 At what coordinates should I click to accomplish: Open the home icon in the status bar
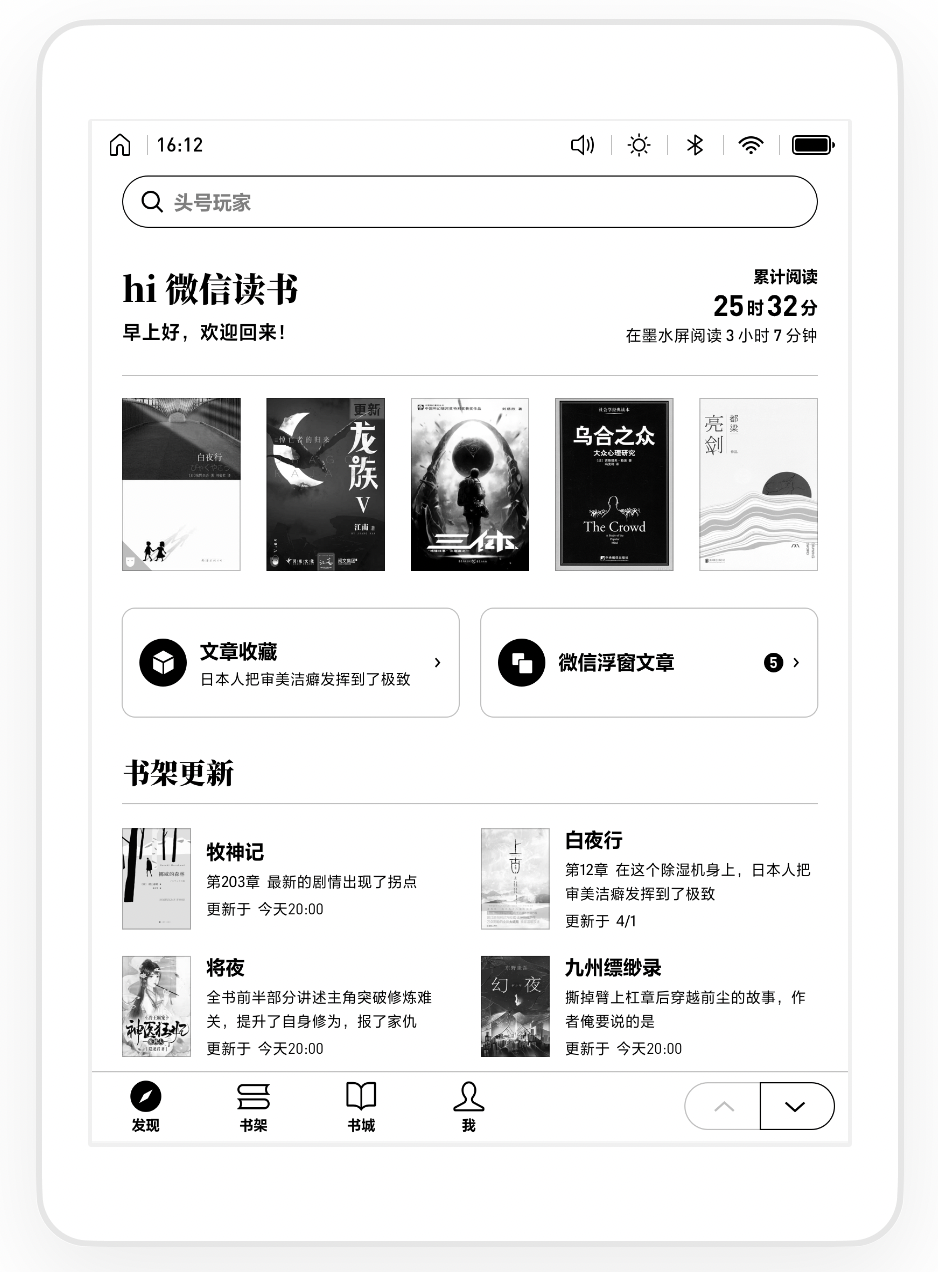pos(120,146)
